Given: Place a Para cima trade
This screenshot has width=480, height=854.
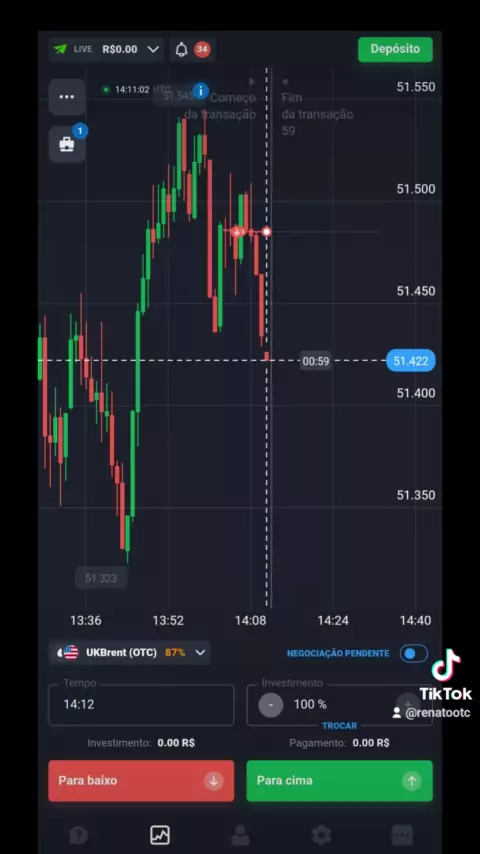Looking at the screenshot, I should click(339, 781).
